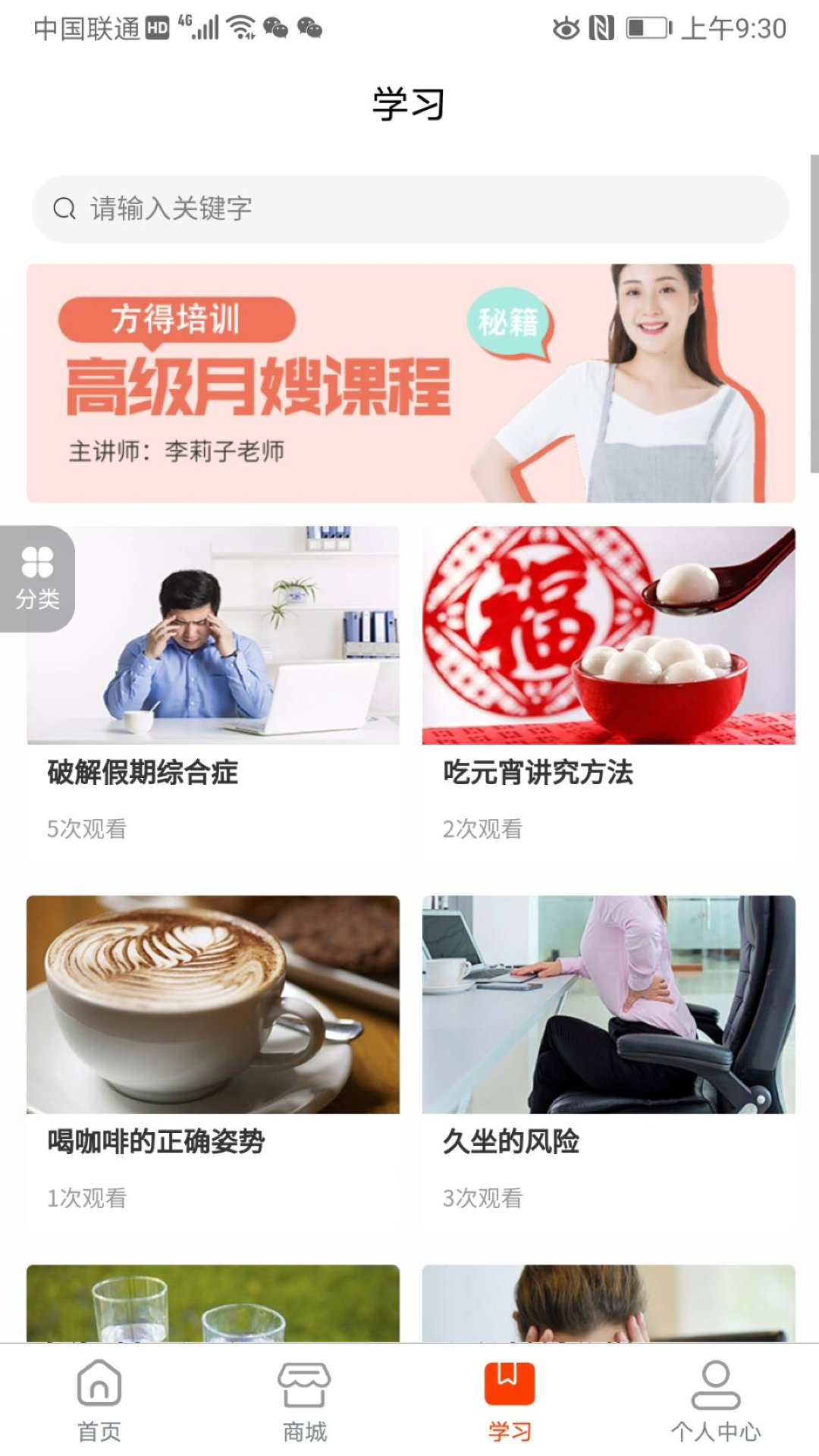
Task: Select the 学习 tab
Action: [x=509, y=1400]
